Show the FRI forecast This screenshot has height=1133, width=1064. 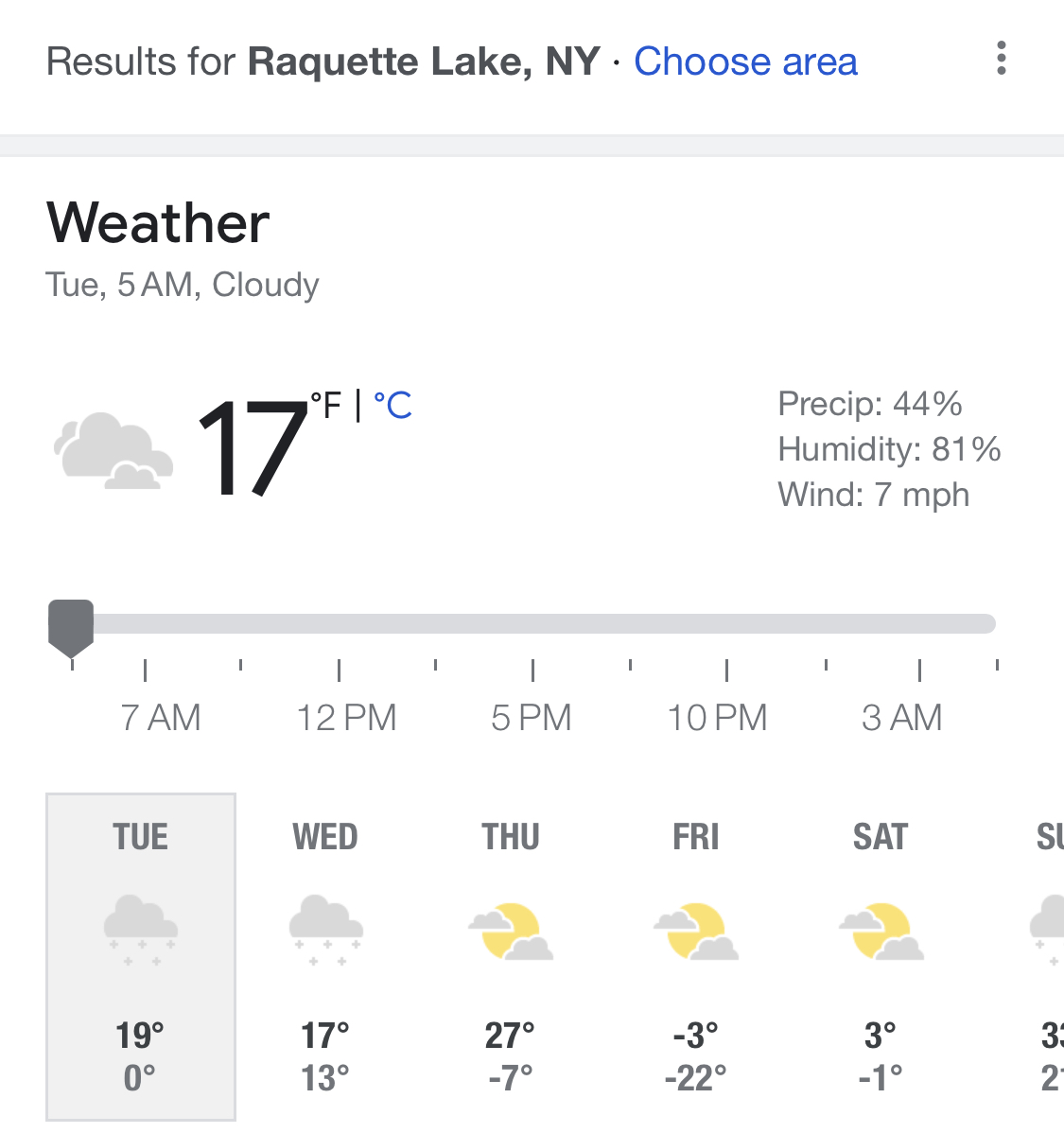click(x=695, y=957)
